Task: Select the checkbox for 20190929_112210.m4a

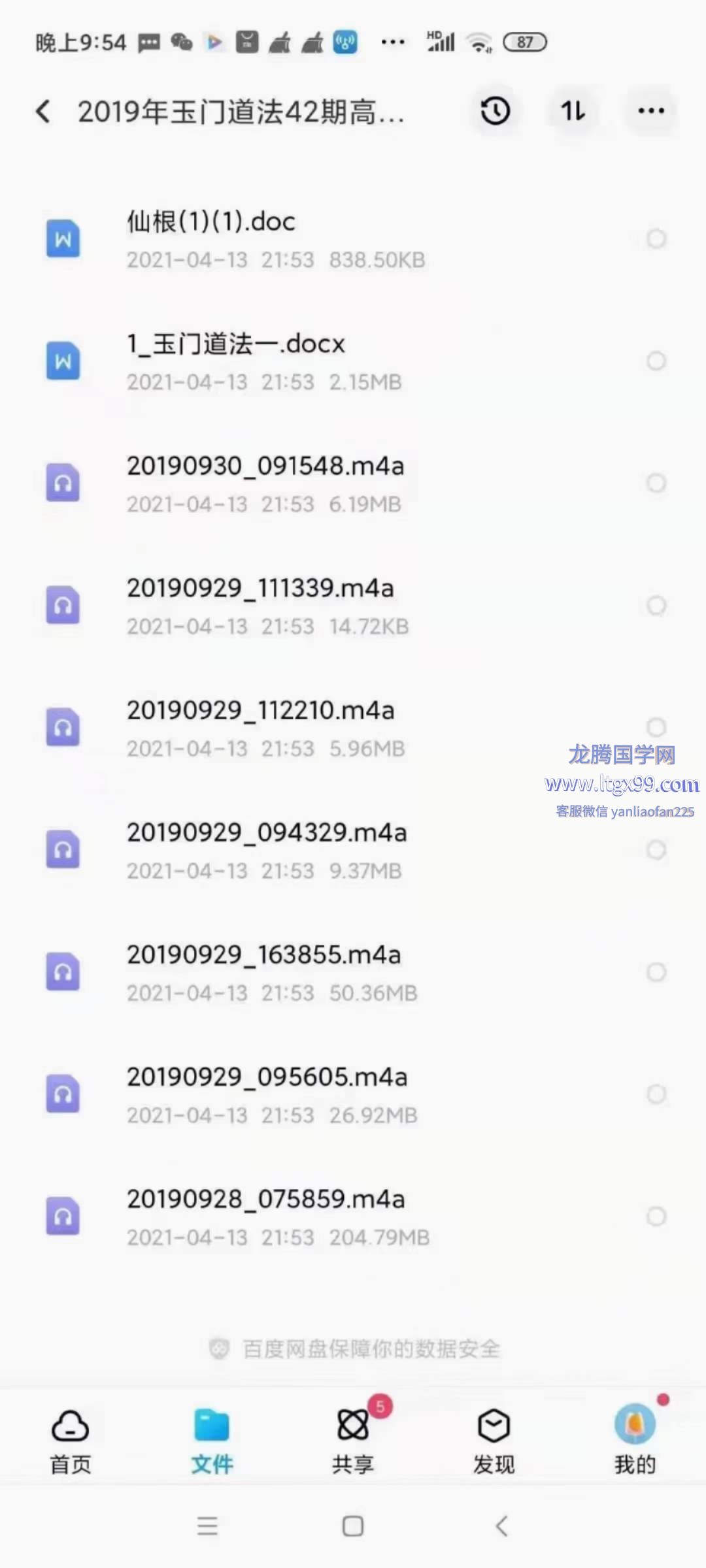Action: tap(656, 727)
